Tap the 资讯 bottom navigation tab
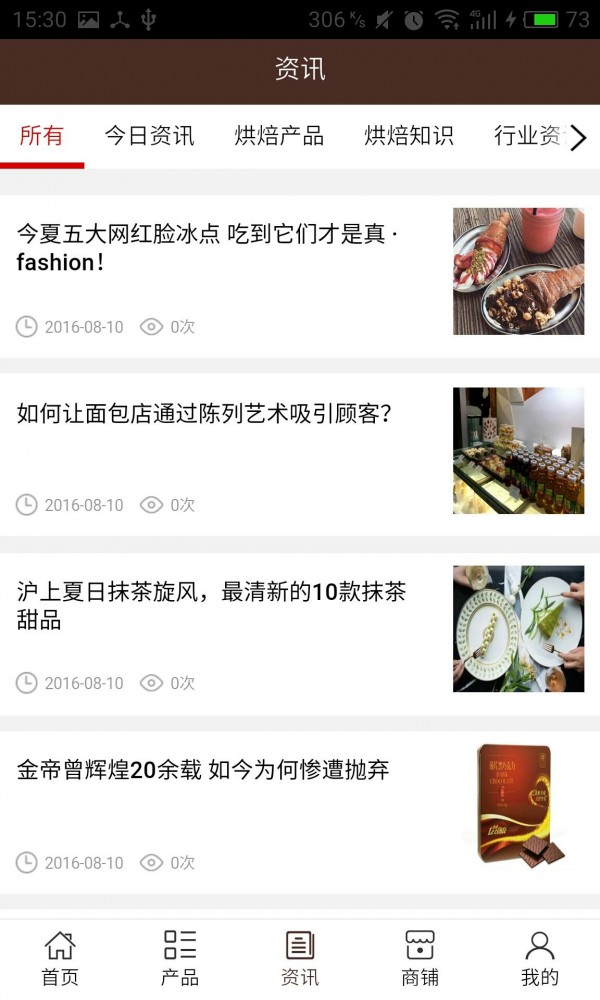The image size is (600, 1000). click(300, 958)
